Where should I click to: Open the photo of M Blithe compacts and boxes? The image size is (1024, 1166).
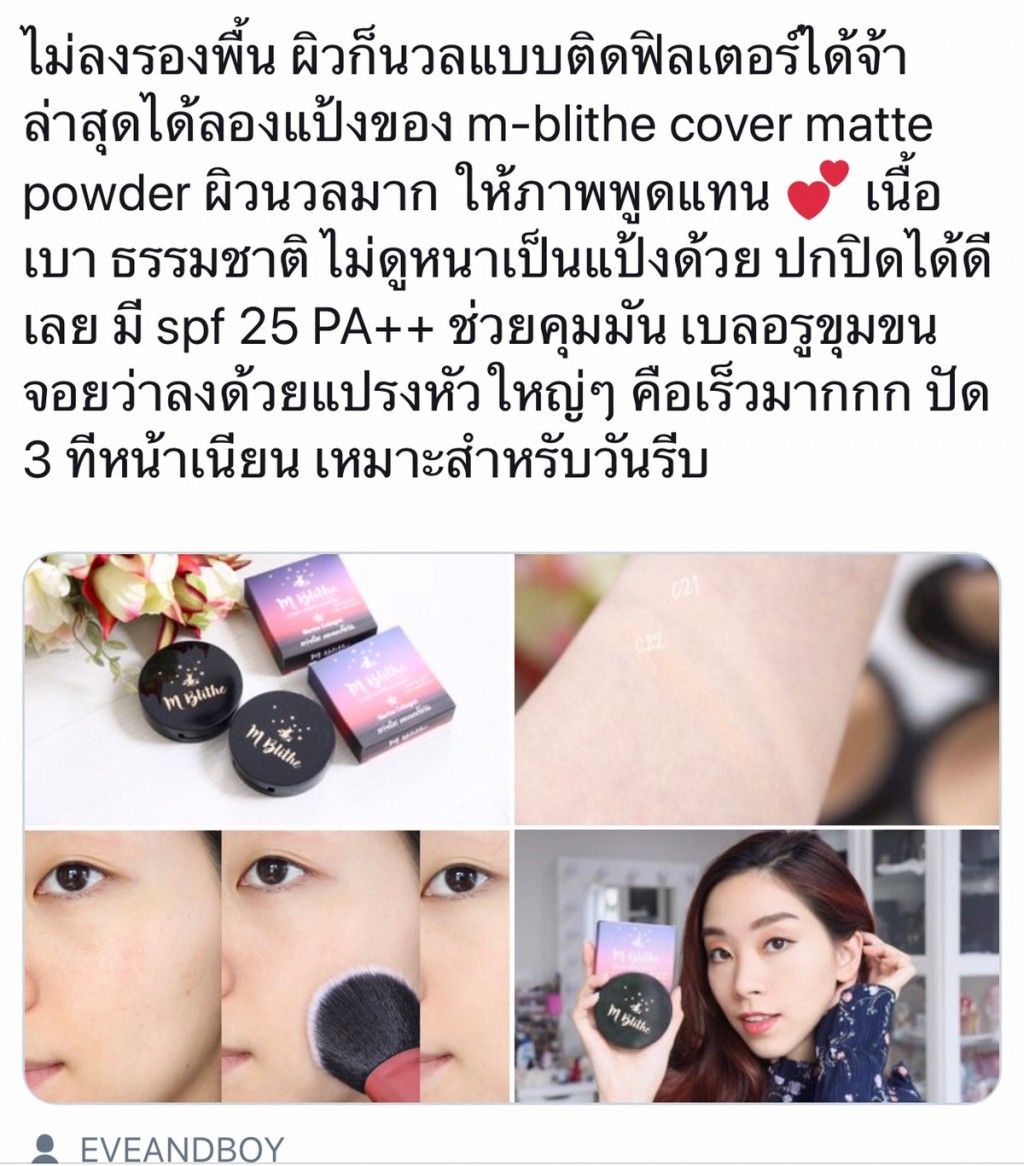pos(268,690)
